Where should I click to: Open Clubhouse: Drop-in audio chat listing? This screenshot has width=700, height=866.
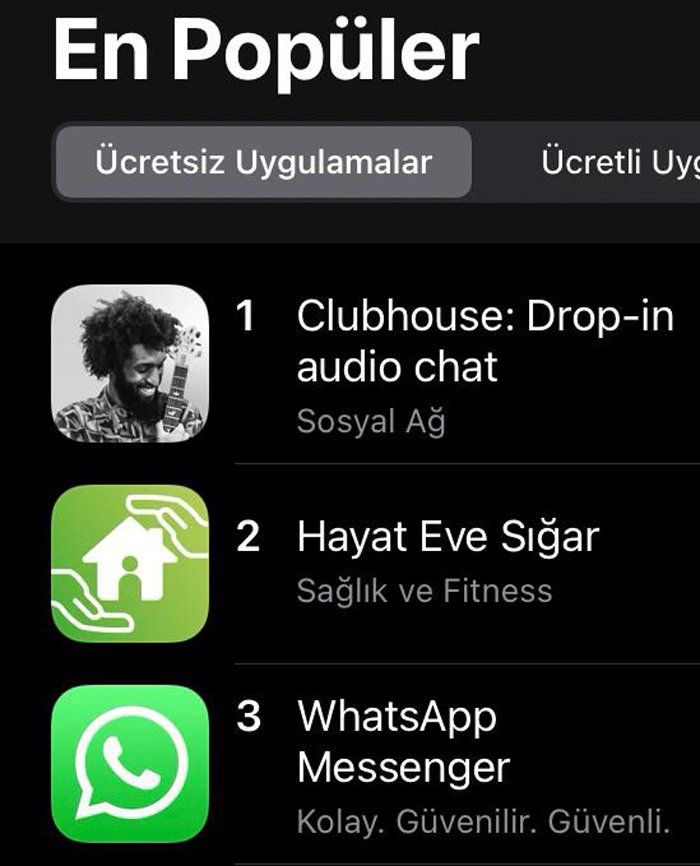tap(485, 343)
